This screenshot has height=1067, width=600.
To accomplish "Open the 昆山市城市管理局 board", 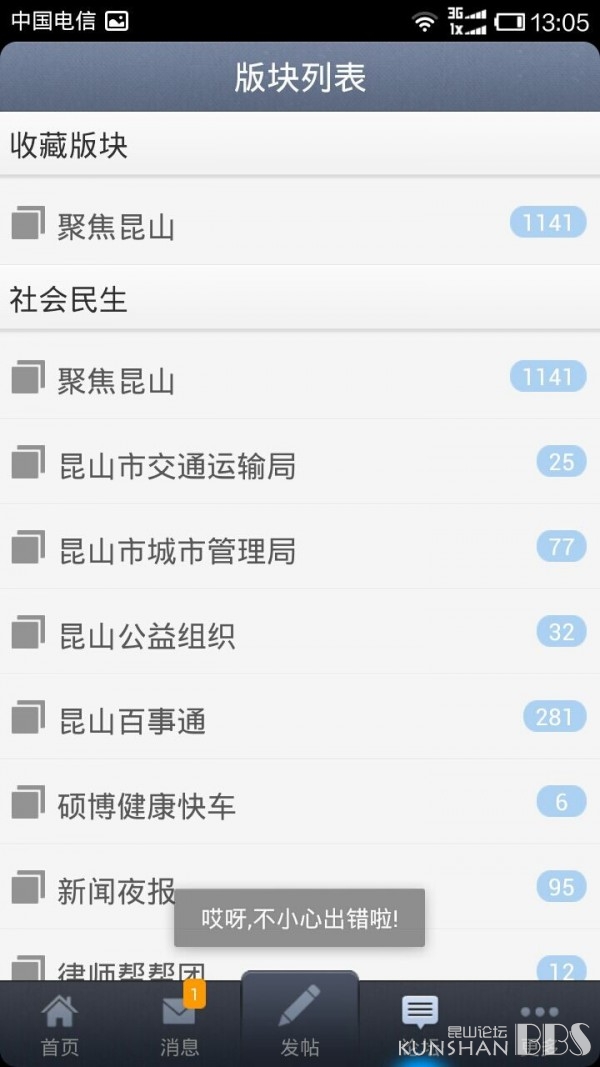I will [x=300, y=547].
